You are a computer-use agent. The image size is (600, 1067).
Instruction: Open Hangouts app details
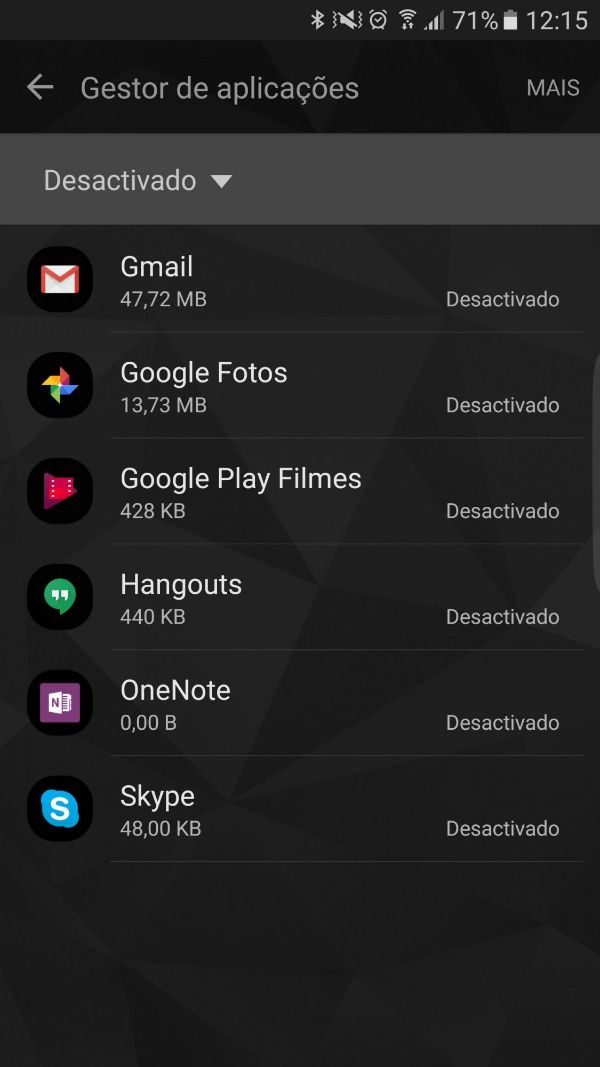point(300,597)
